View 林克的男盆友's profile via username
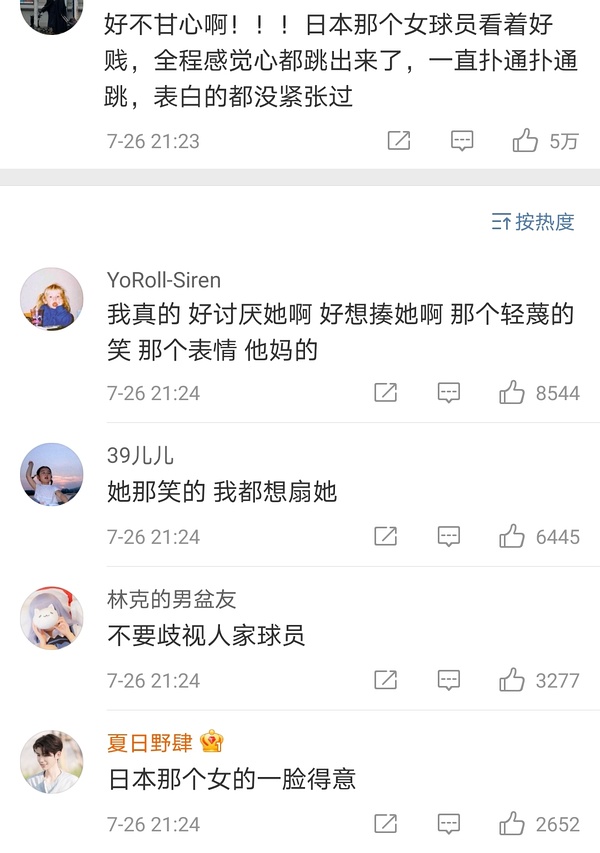The width and height of the screenshot is (600, 853). tap(171, 599)
